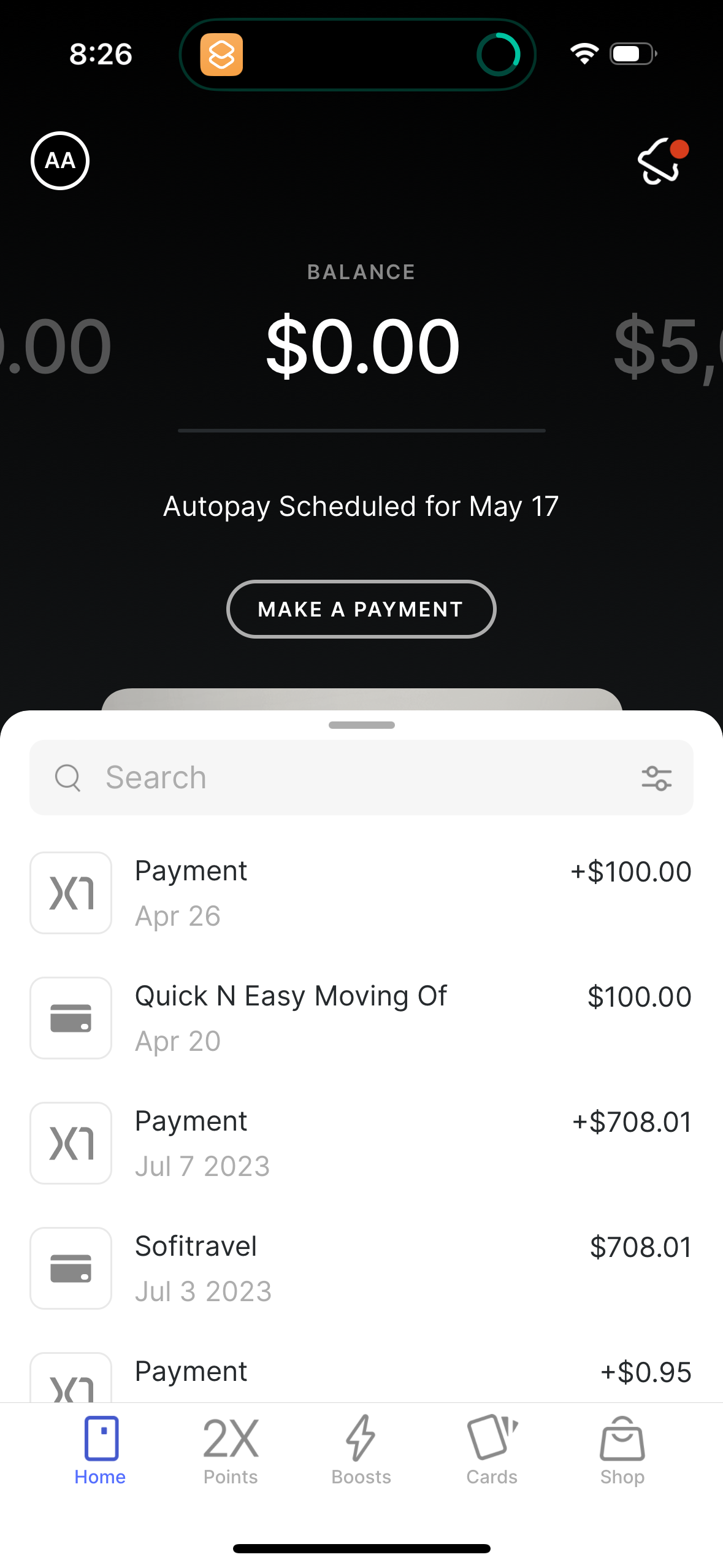Tap the Search input field
723x1568 pixels.
[x=307, y=777]
